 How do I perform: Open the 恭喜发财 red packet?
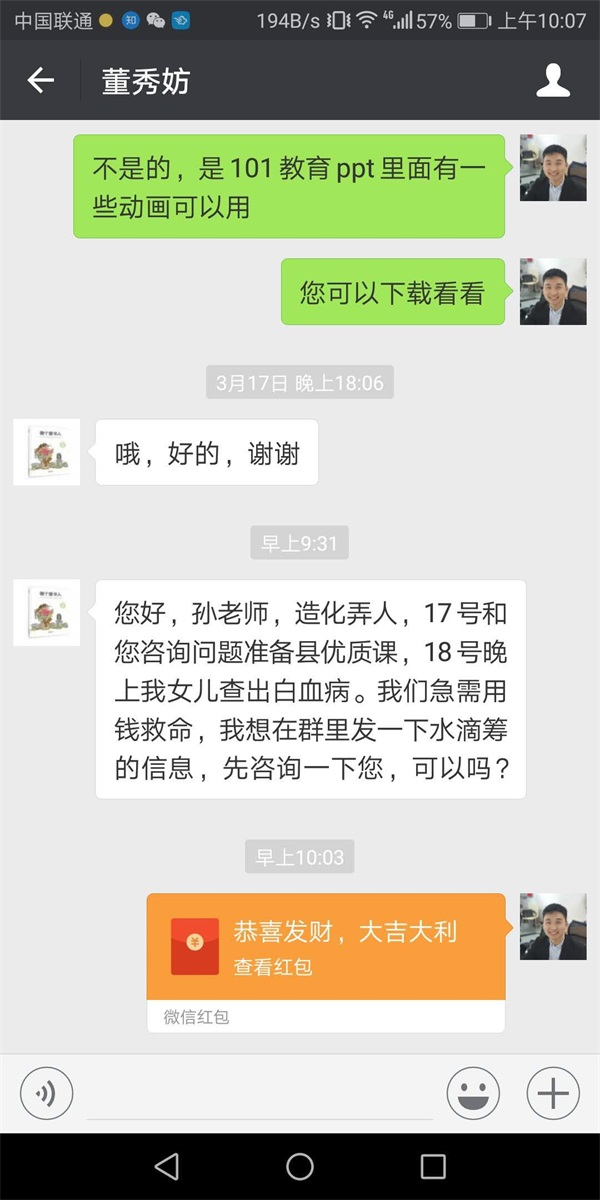(x=326, y=947)
